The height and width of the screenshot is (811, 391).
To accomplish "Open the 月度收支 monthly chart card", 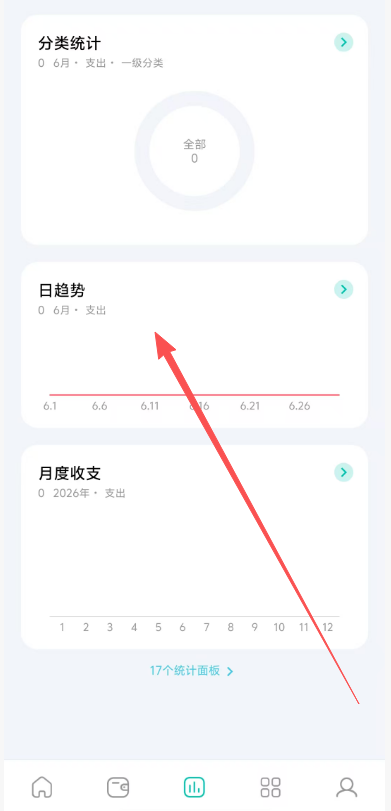I will (x=194, y=547).
